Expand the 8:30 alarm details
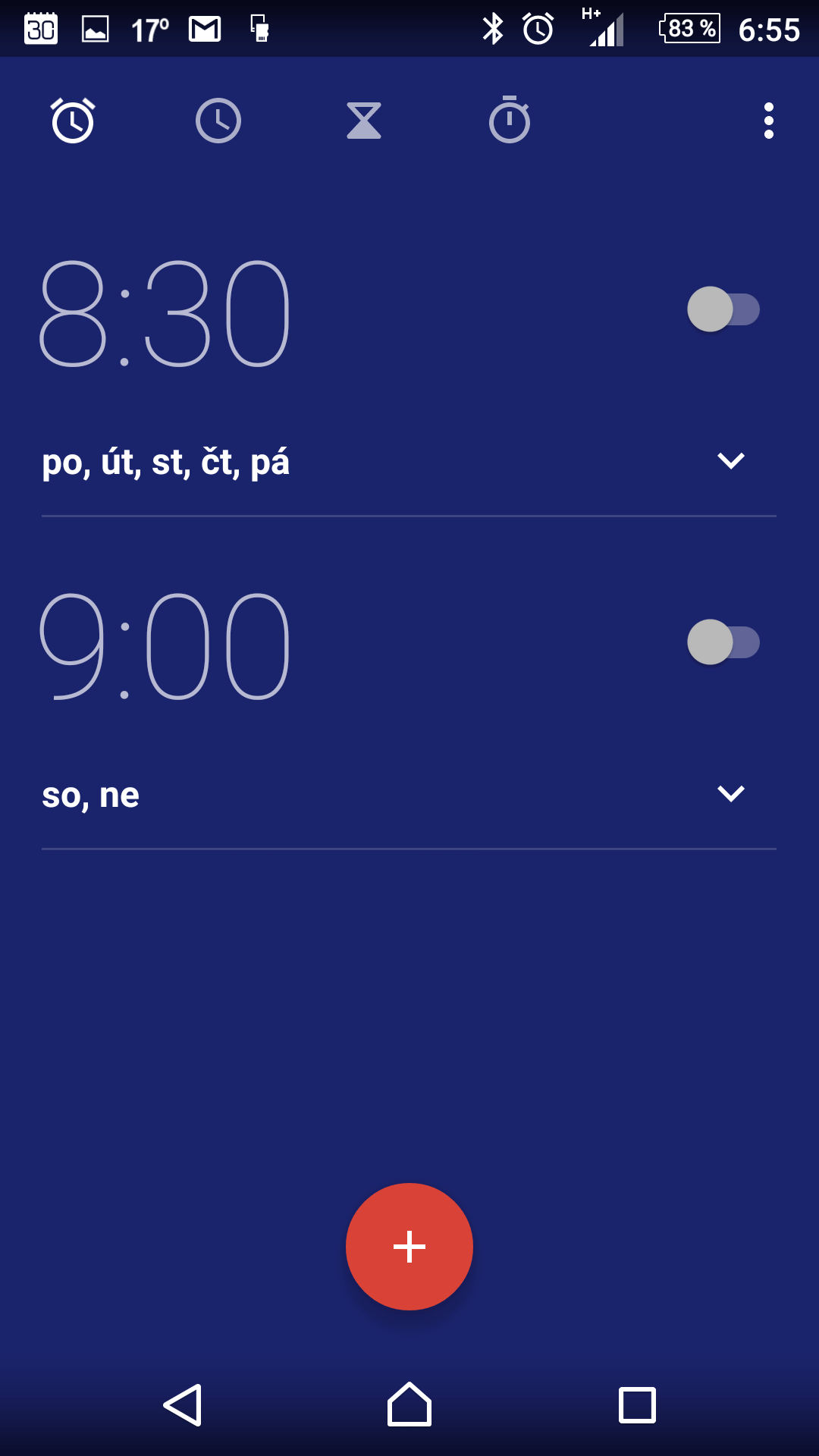Screen dimensions: 819x1456 [731, 460]
